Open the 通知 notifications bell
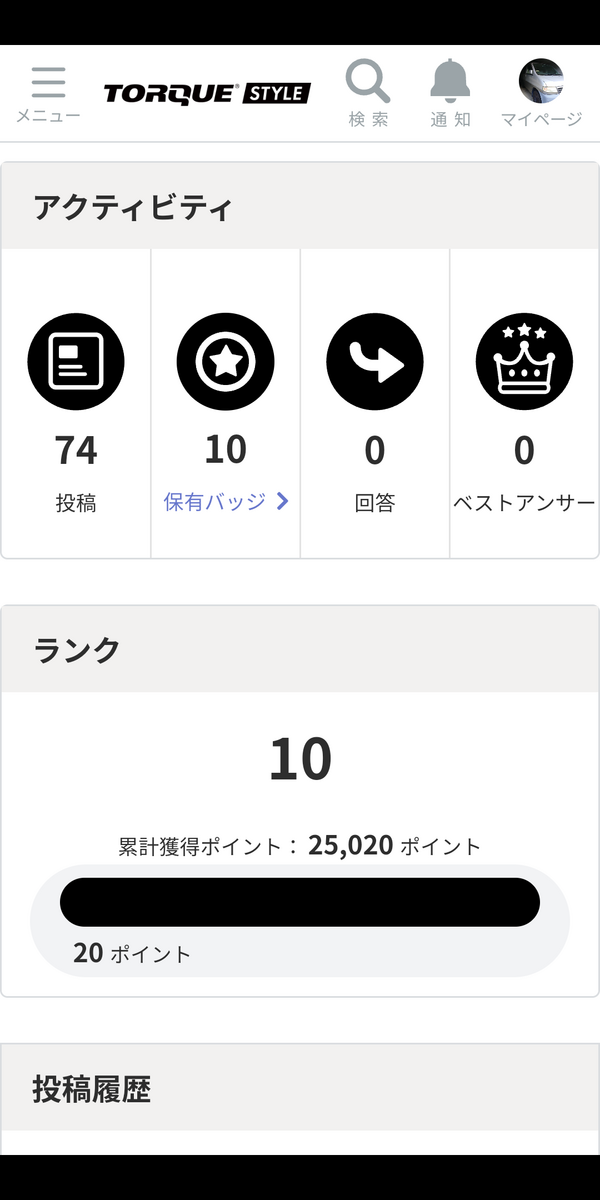This screenshot has width=600, height=1200. coord(450,92)
